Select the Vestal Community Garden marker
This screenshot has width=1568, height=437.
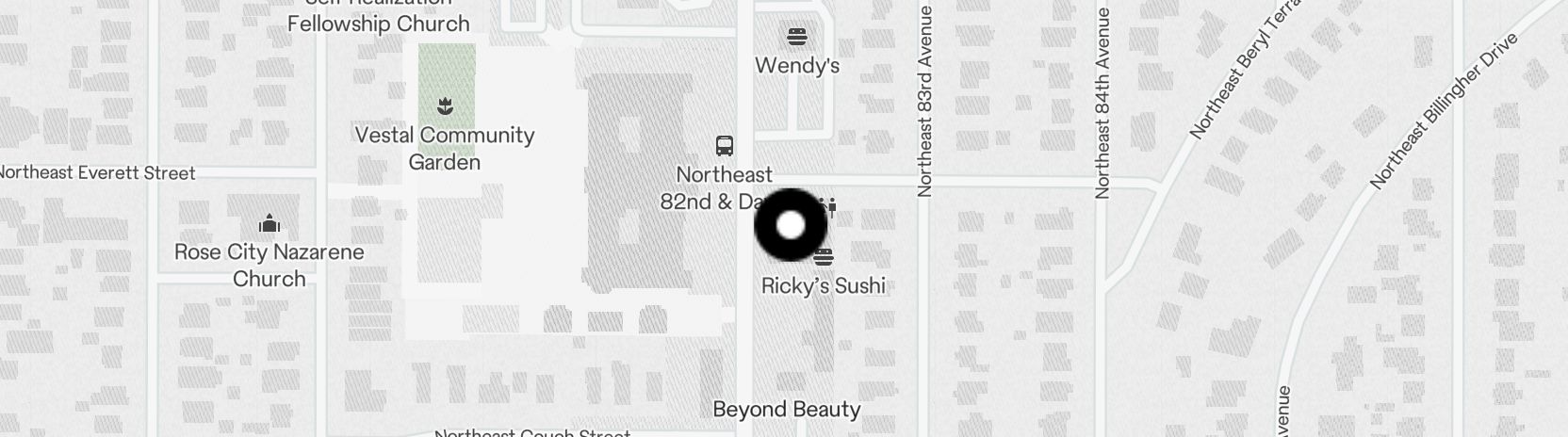pos(445,105)
